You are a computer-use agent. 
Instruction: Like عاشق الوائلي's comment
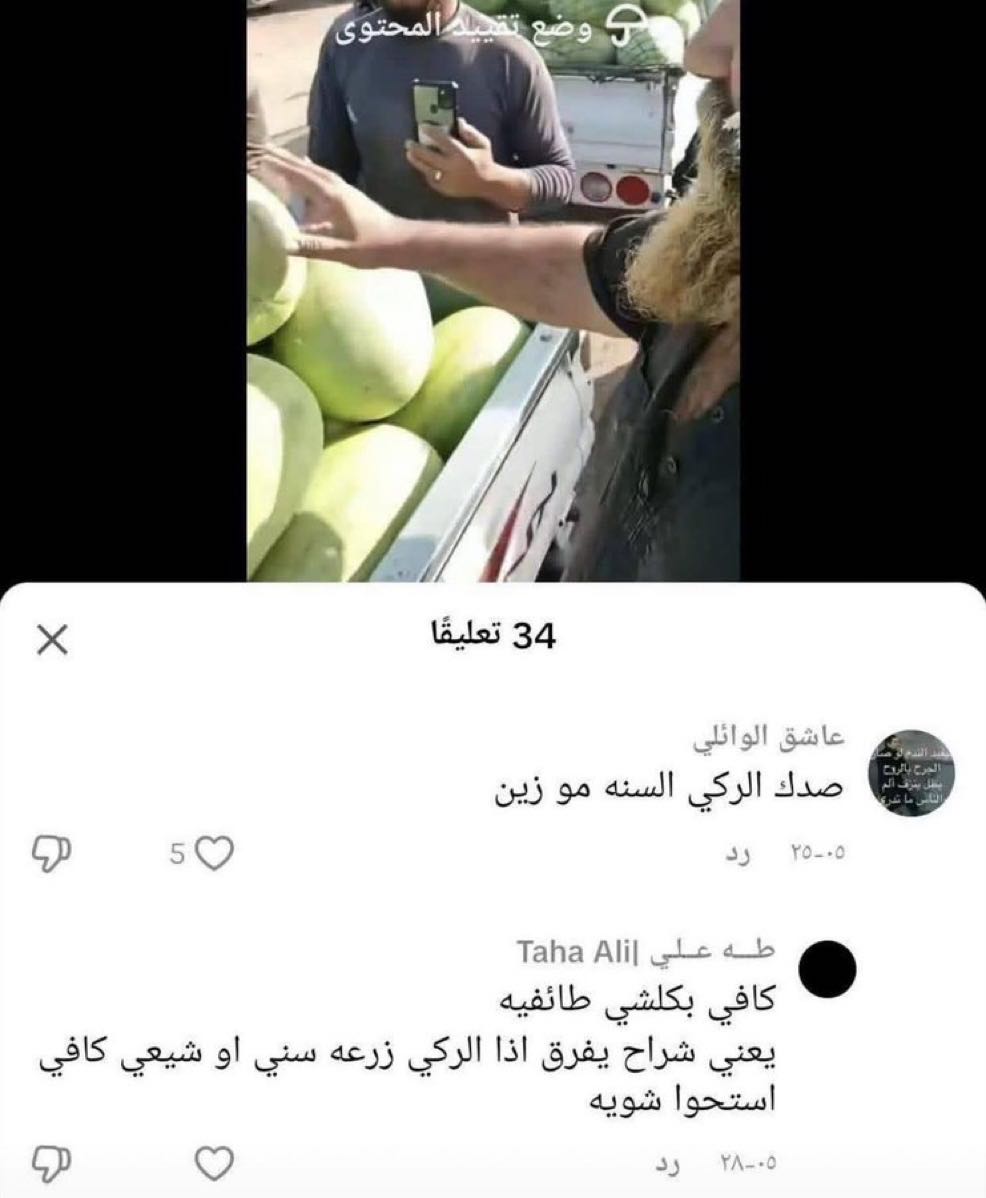(x=213, y=853)
